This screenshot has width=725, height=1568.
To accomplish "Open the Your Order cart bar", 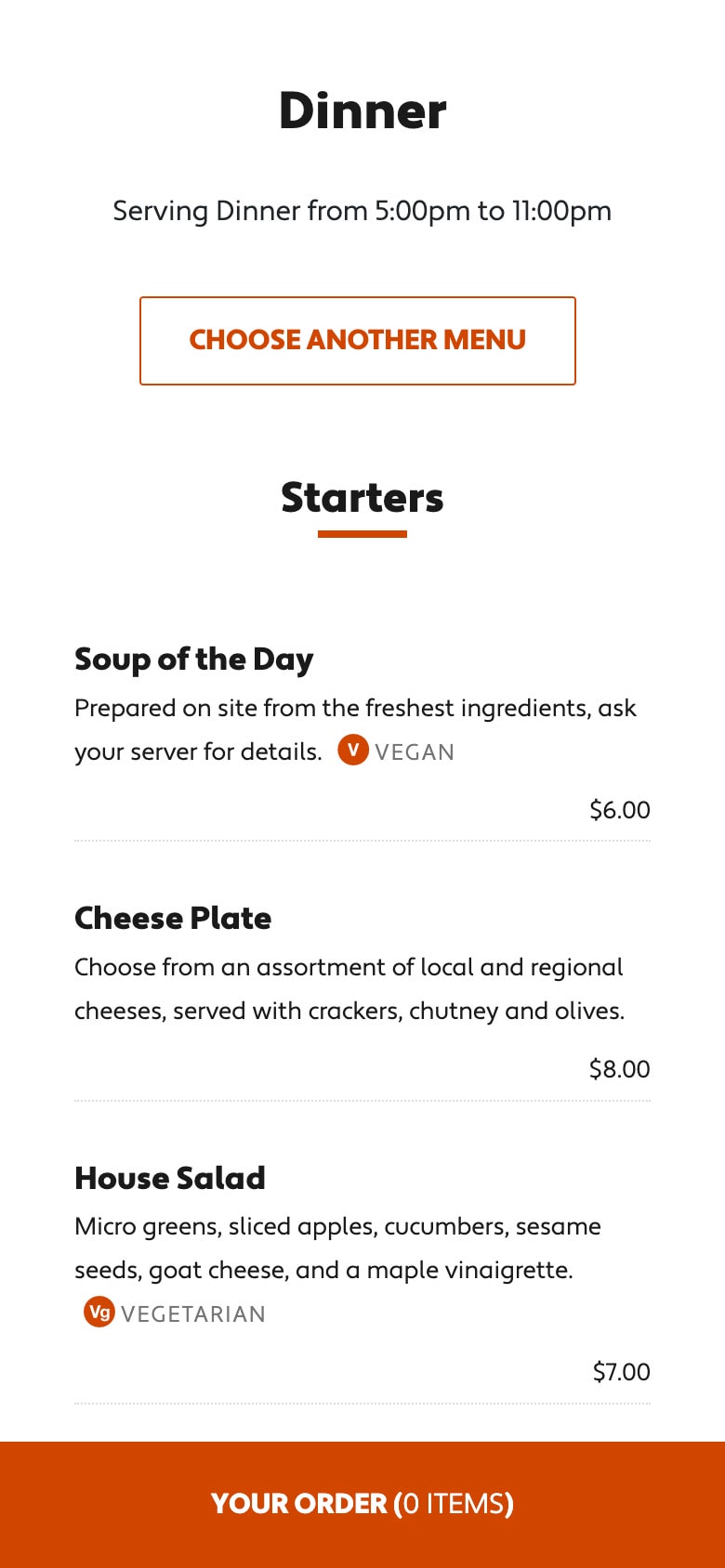I will (362, 1503).
